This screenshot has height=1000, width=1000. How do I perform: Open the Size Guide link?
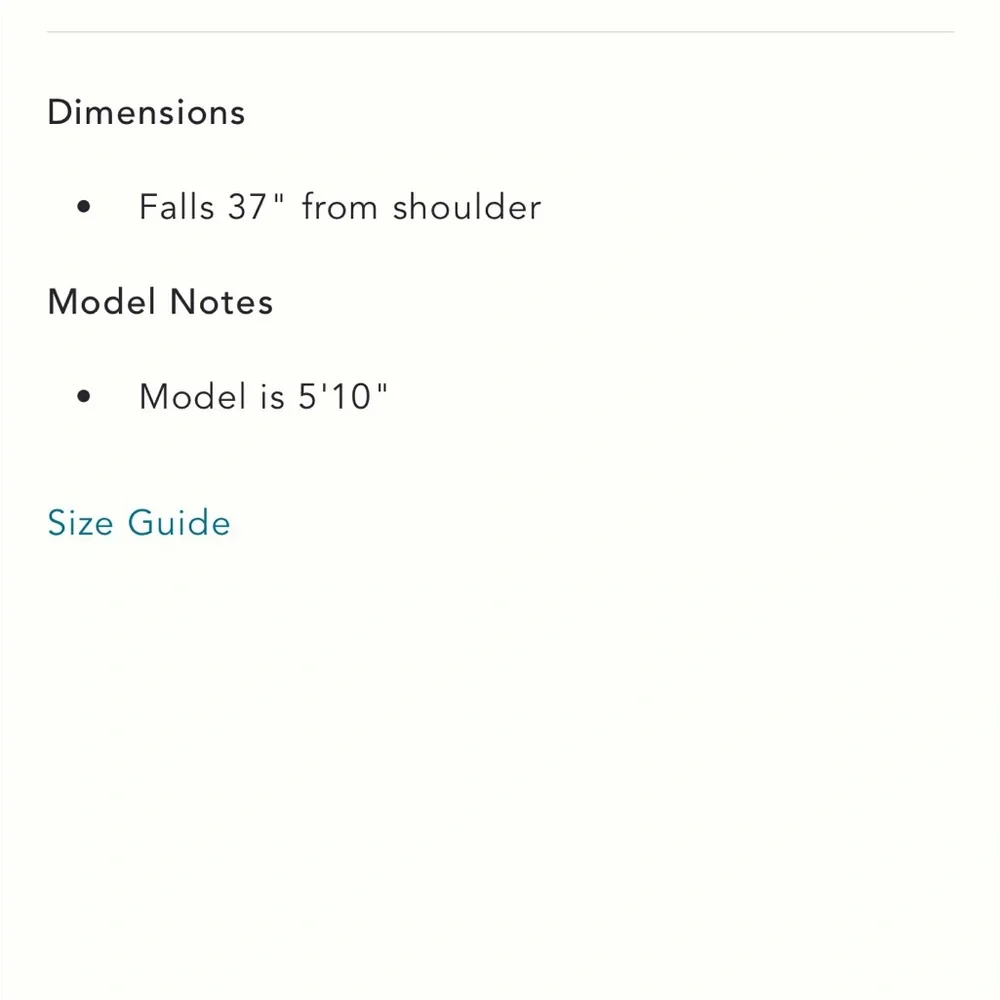139,523
